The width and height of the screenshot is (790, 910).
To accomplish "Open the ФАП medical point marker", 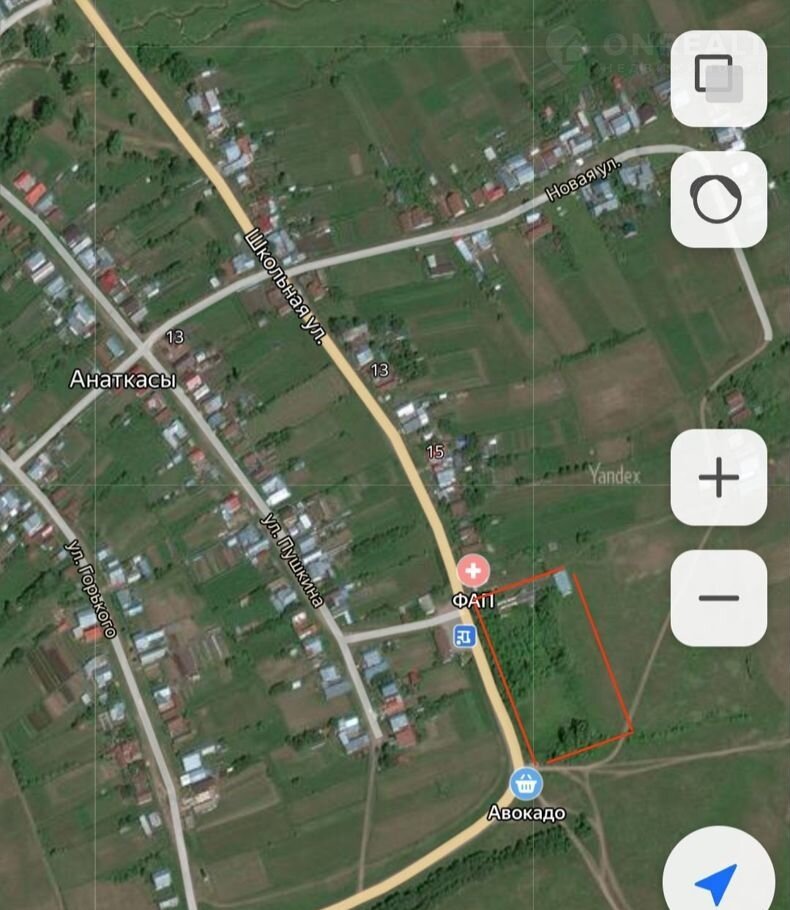I will click(473, 572).
